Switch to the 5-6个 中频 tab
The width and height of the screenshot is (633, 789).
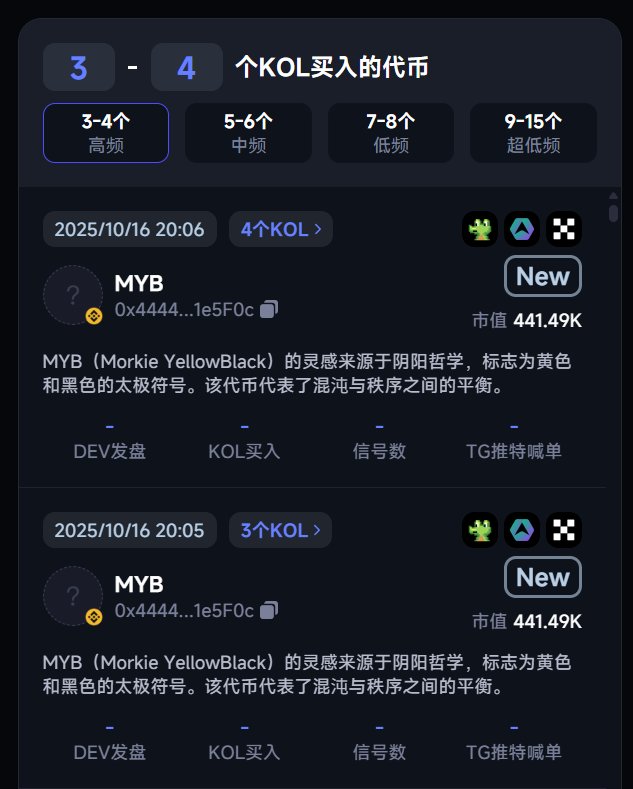click(248, 133)
